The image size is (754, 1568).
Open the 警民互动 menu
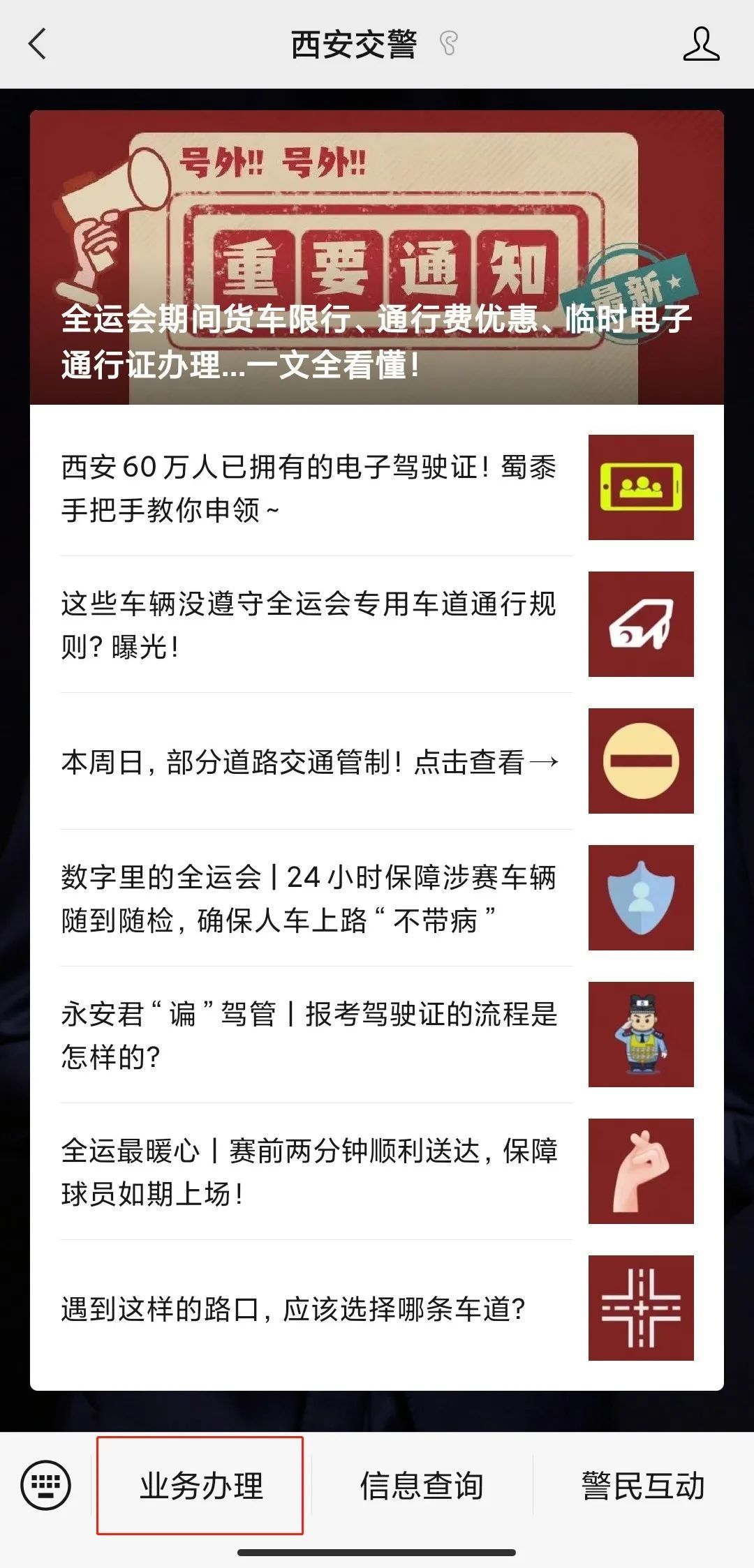click(642, 1486)
